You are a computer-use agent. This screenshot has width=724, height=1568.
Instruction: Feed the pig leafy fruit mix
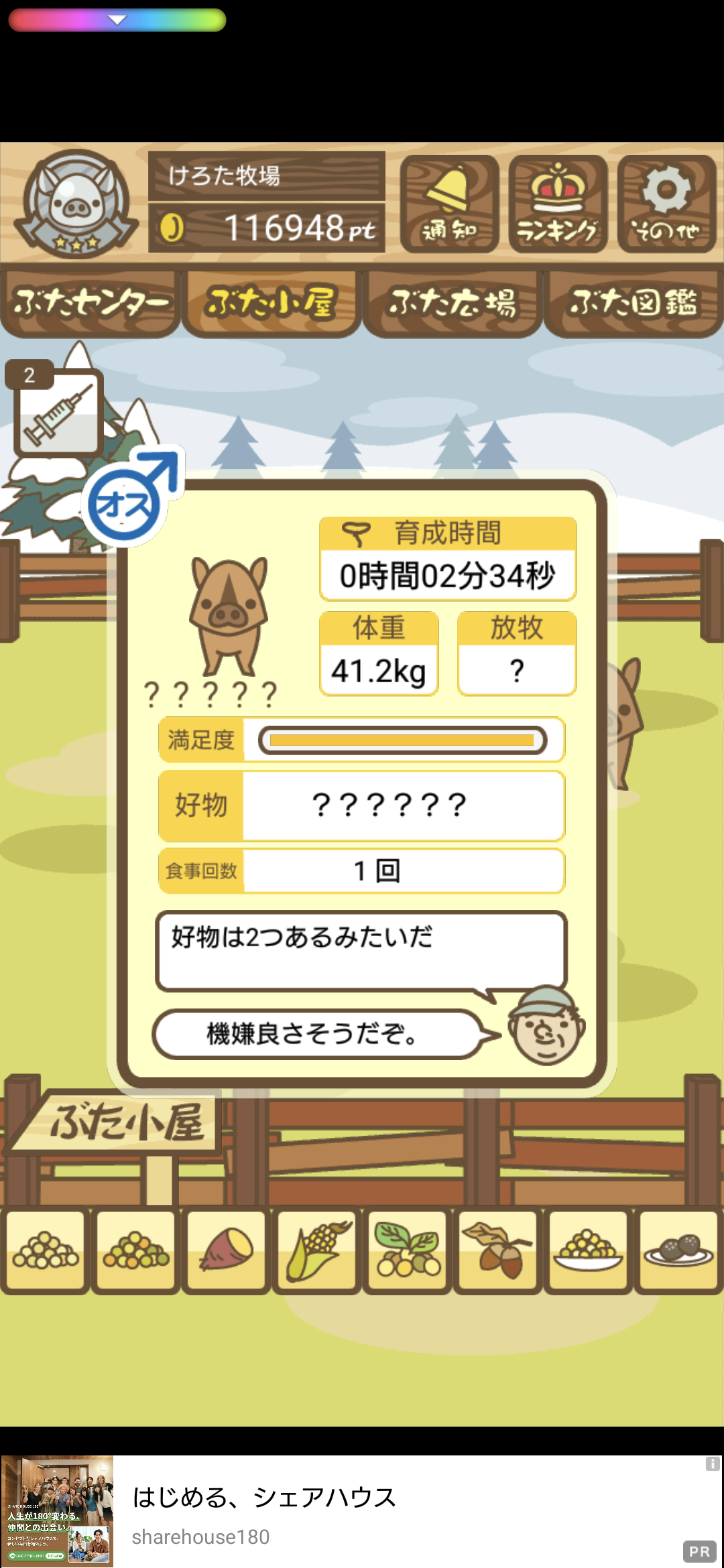(408, 1250)
